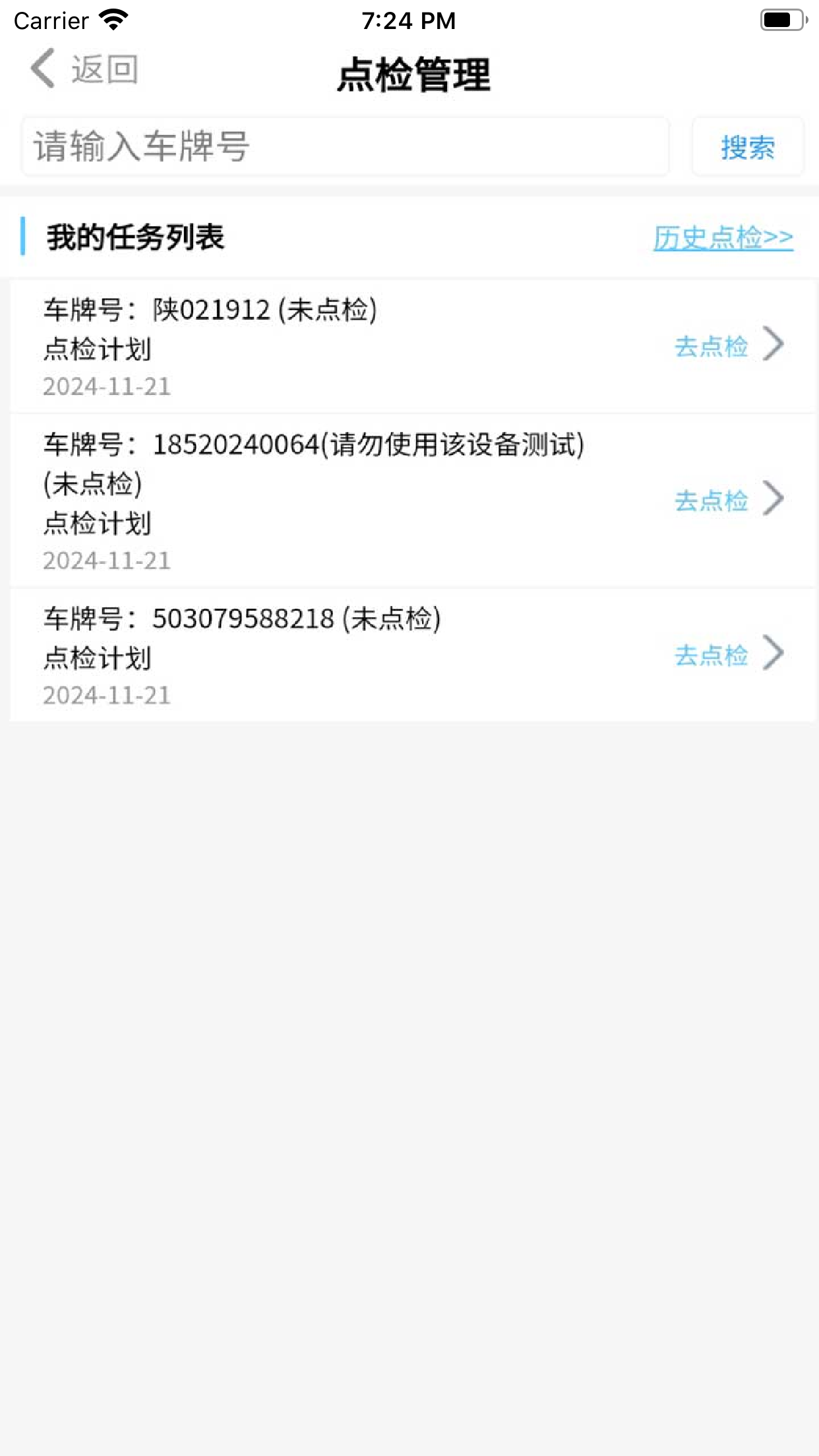Tap the blue bar beside 我的任务列表
The height and width of the screenshot is (1456, 819).
point(24,236)
